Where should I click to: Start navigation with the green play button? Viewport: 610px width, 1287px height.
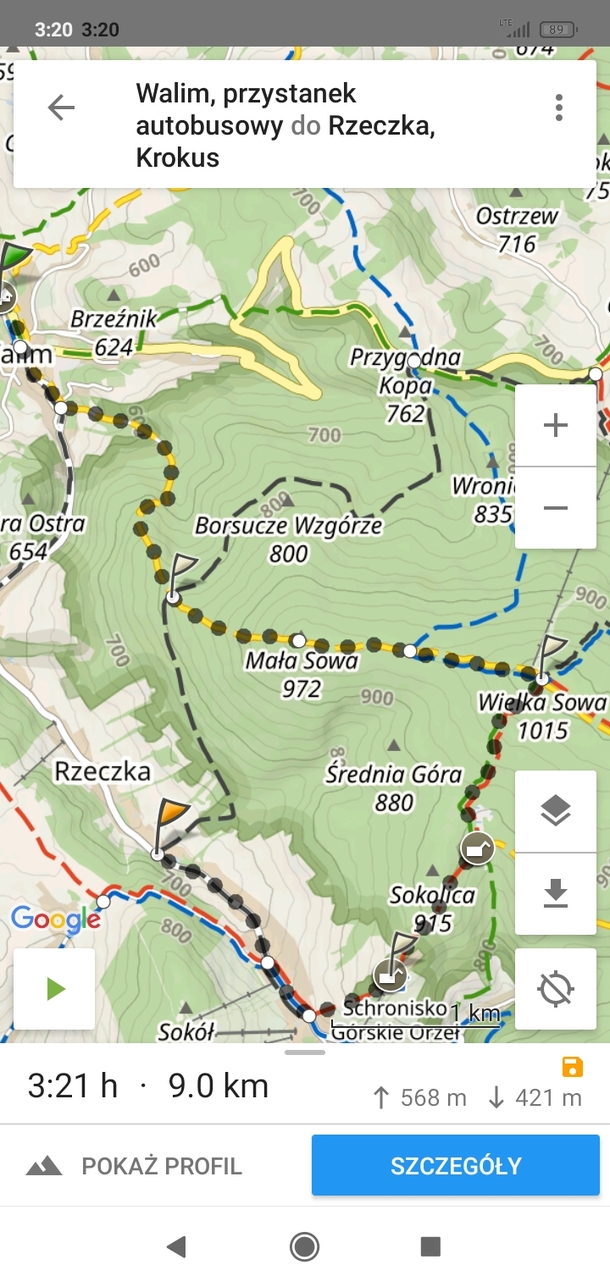coord(55,989)
